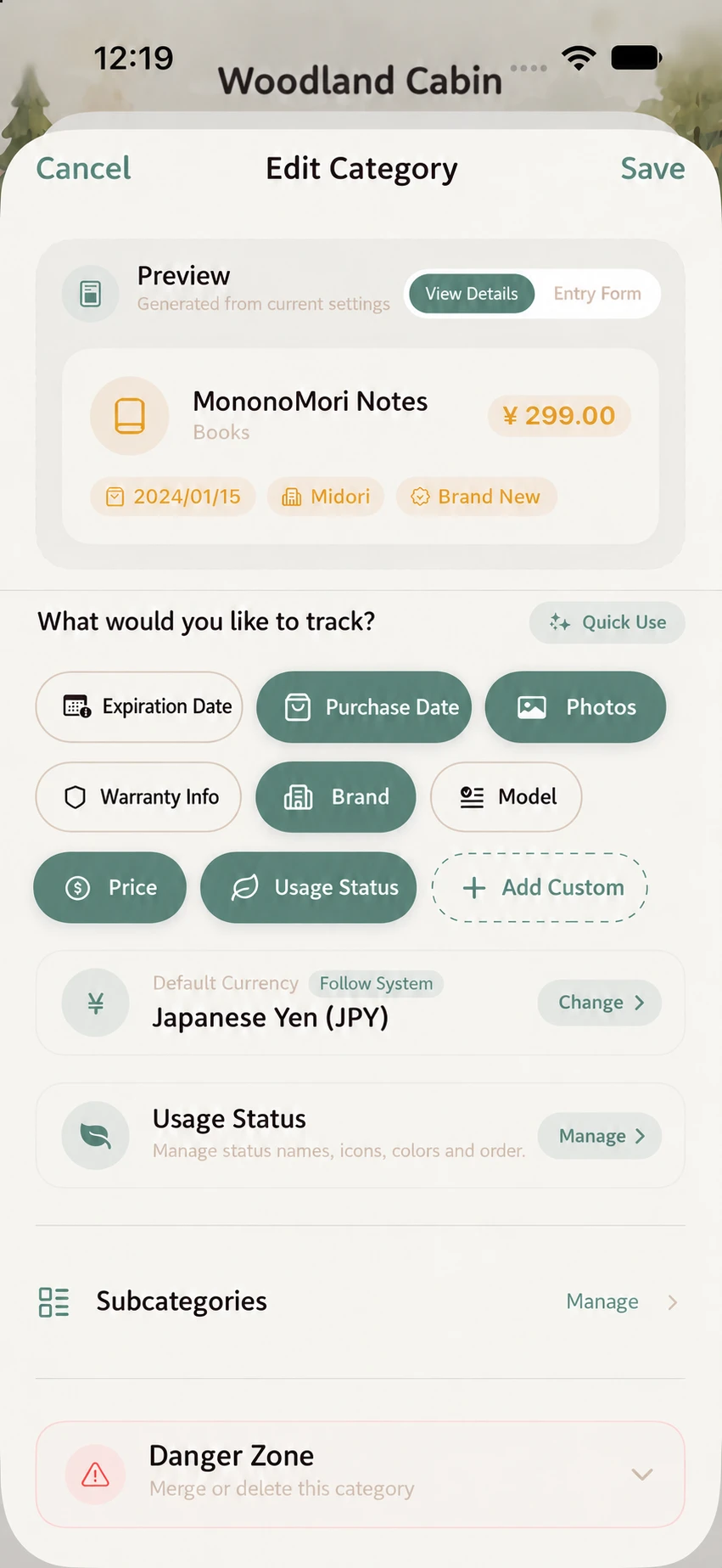The height and width of the screenshot is (1568, 722).
Task: Enable the Model tracking chip
Action: coord(506,796)
